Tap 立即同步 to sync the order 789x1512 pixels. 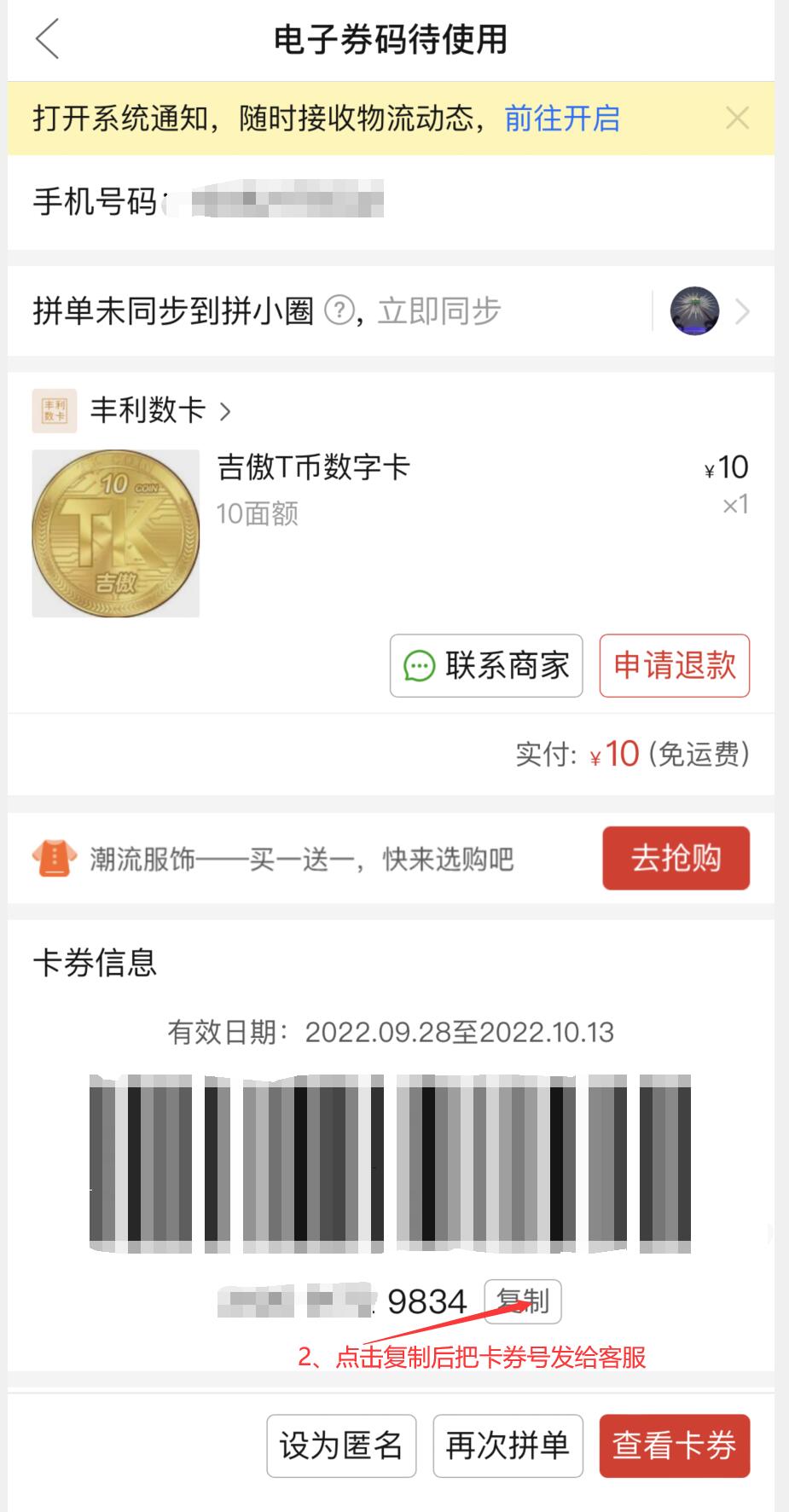(438, 311)
